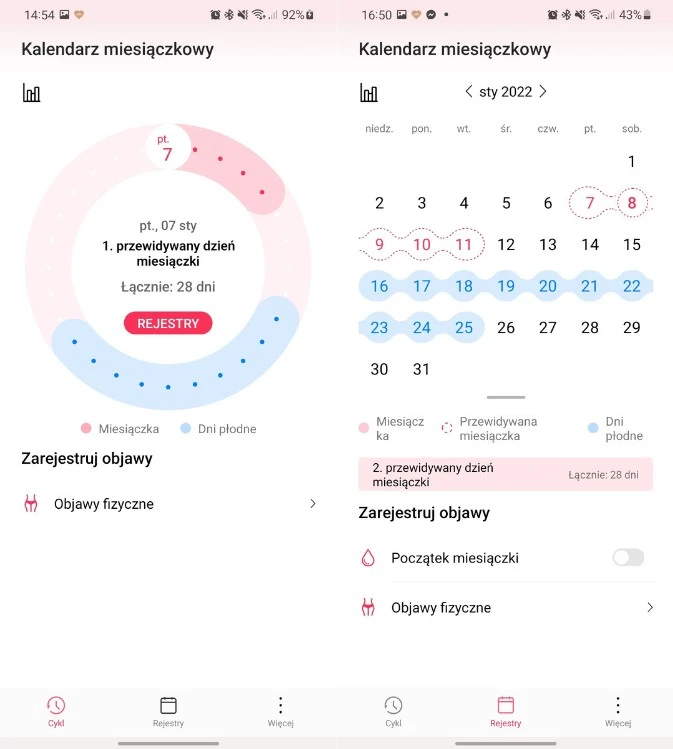Select day 1 in the calendar
The height and width of the screenshot is (749, 673).
point(631,161)
